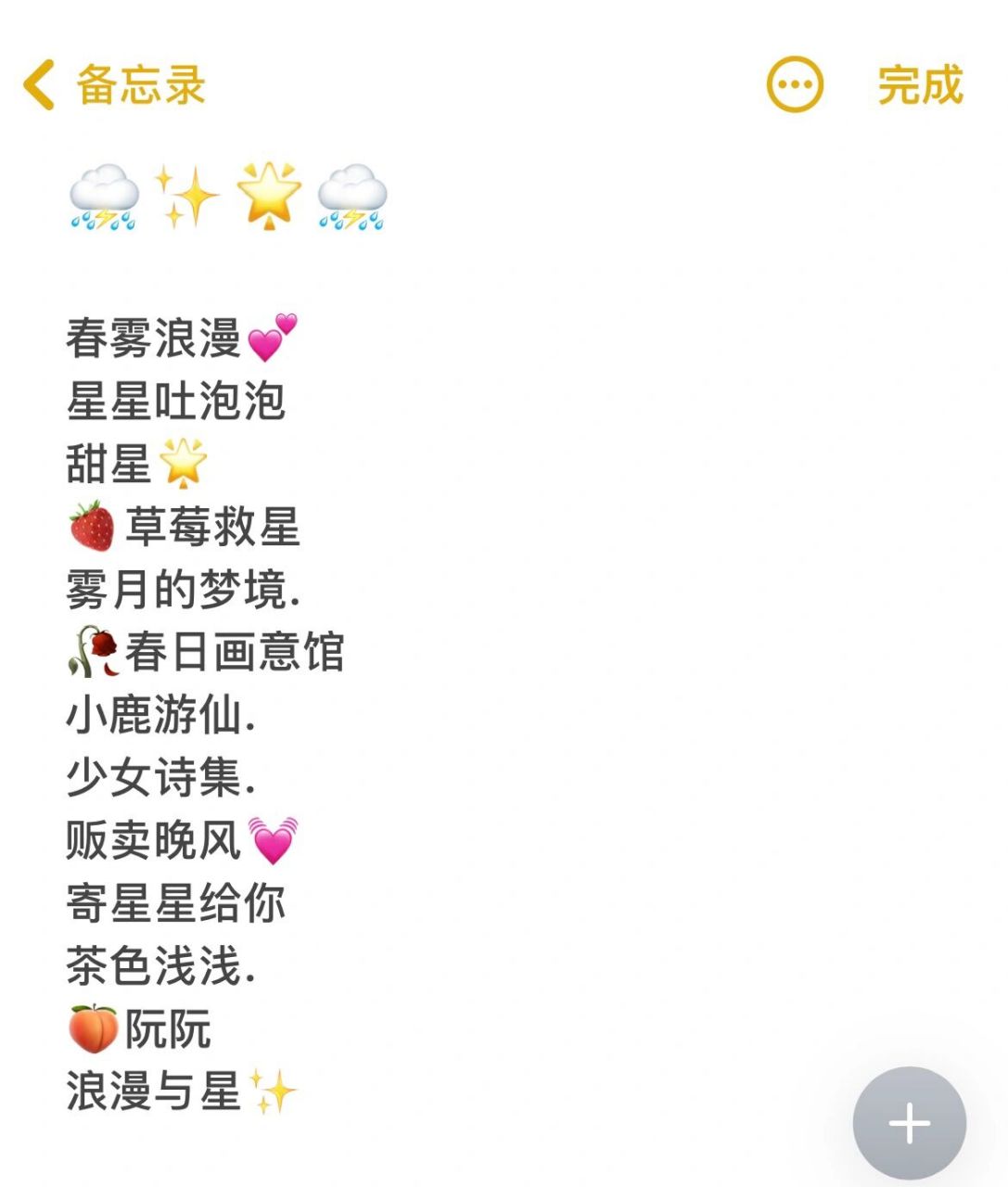Image resolution: width=1008 pixels, height=1187 pixels.
Task: Click the beating heart emoji after 贩卖晚风
Action: pyautogui.click(x=276, y=839)
